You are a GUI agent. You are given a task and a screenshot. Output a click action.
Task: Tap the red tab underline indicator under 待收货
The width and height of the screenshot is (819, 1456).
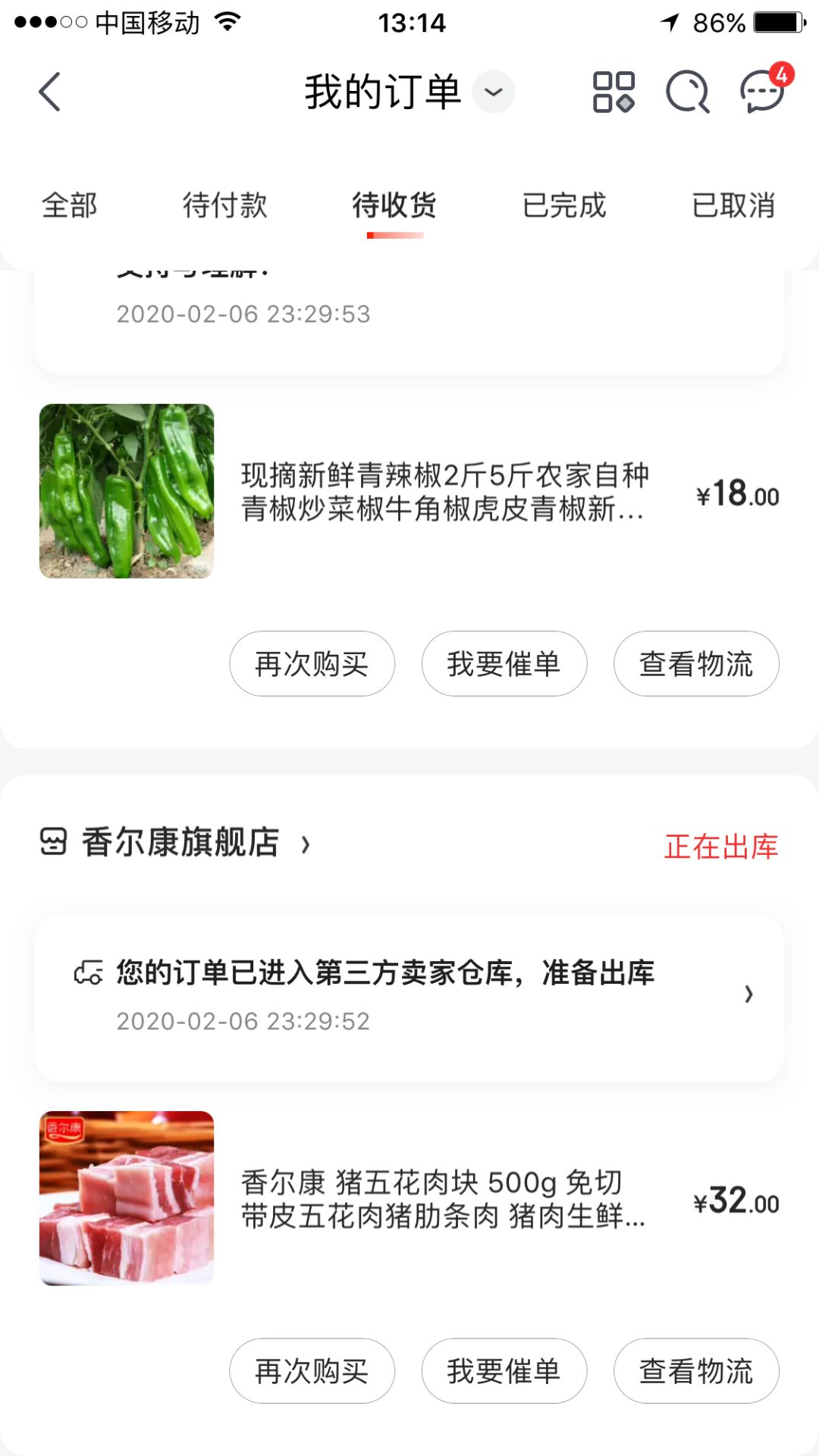point(394,236)
